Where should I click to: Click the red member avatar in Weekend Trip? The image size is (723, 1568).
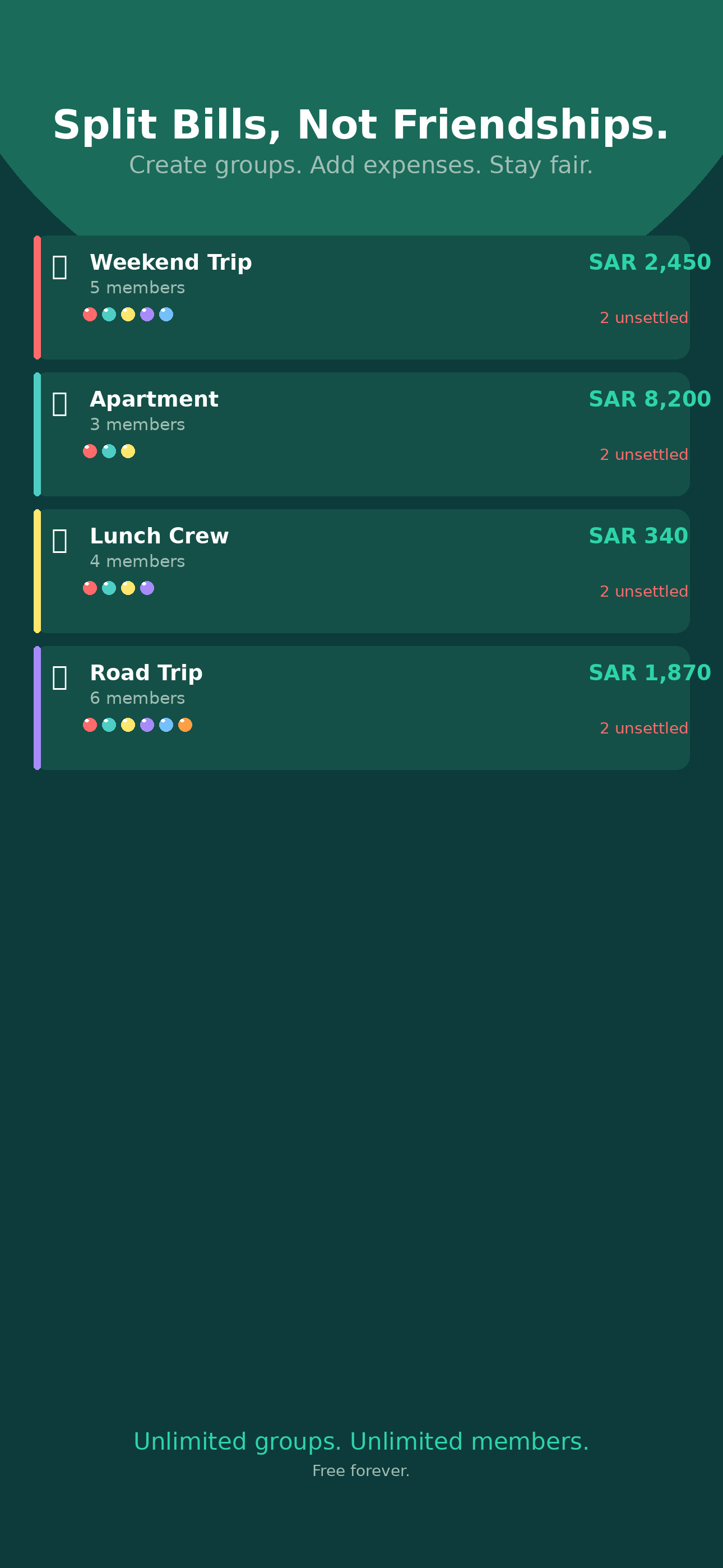(x=90, y=314)
